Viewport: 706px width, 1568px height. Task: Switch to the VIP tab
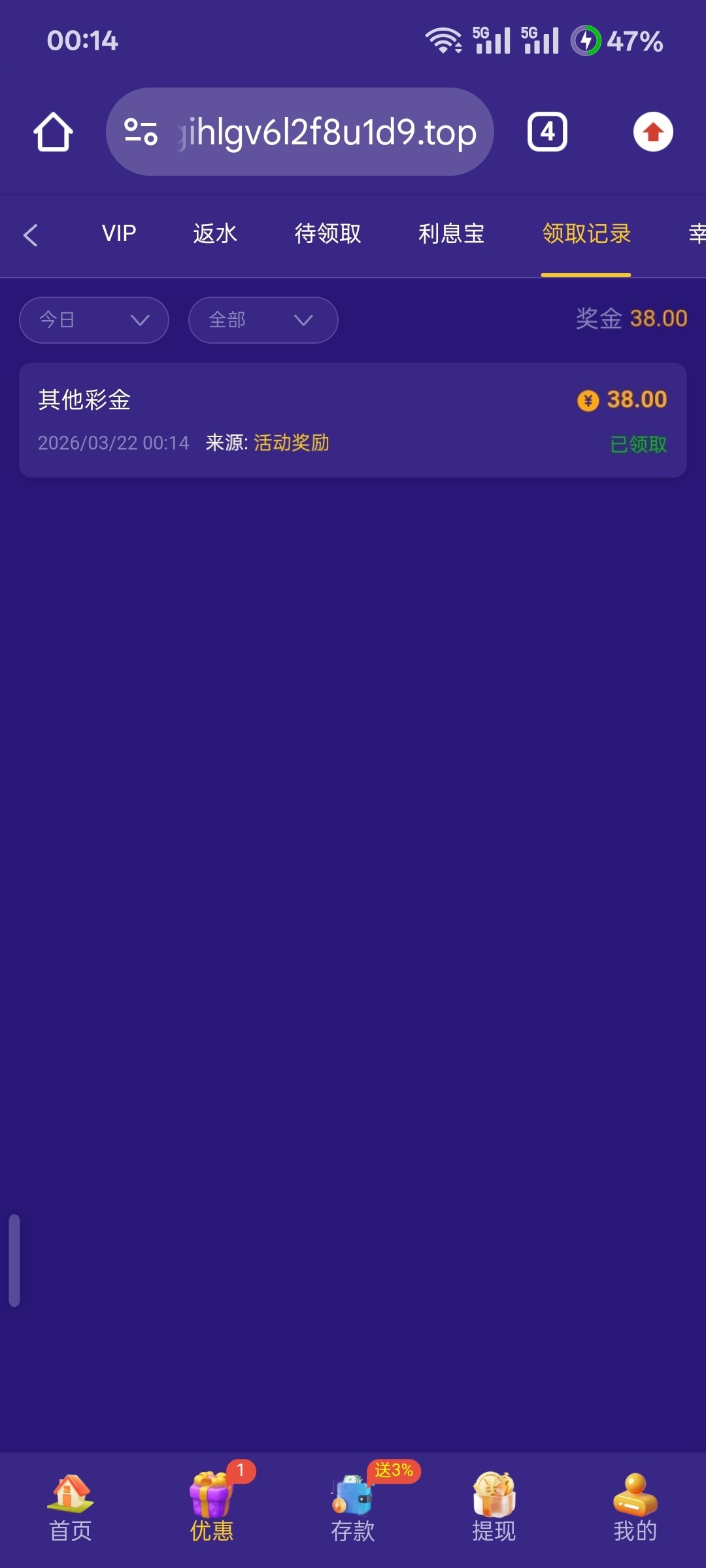(x=119, y=233)
